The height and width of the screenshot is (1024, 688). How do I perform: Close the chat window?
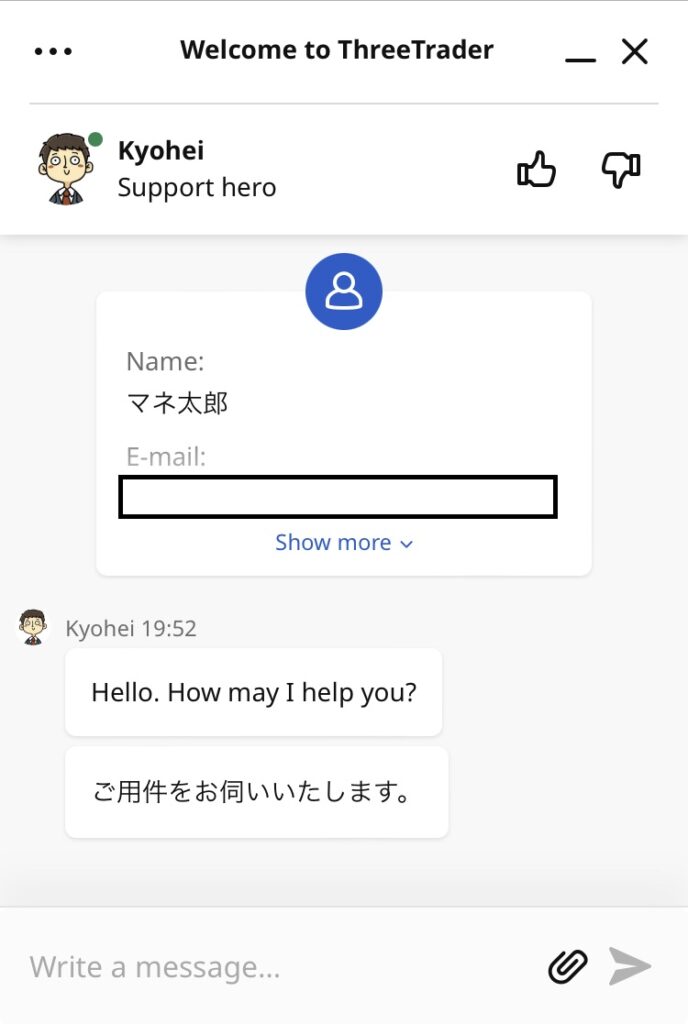pos(635,51)
